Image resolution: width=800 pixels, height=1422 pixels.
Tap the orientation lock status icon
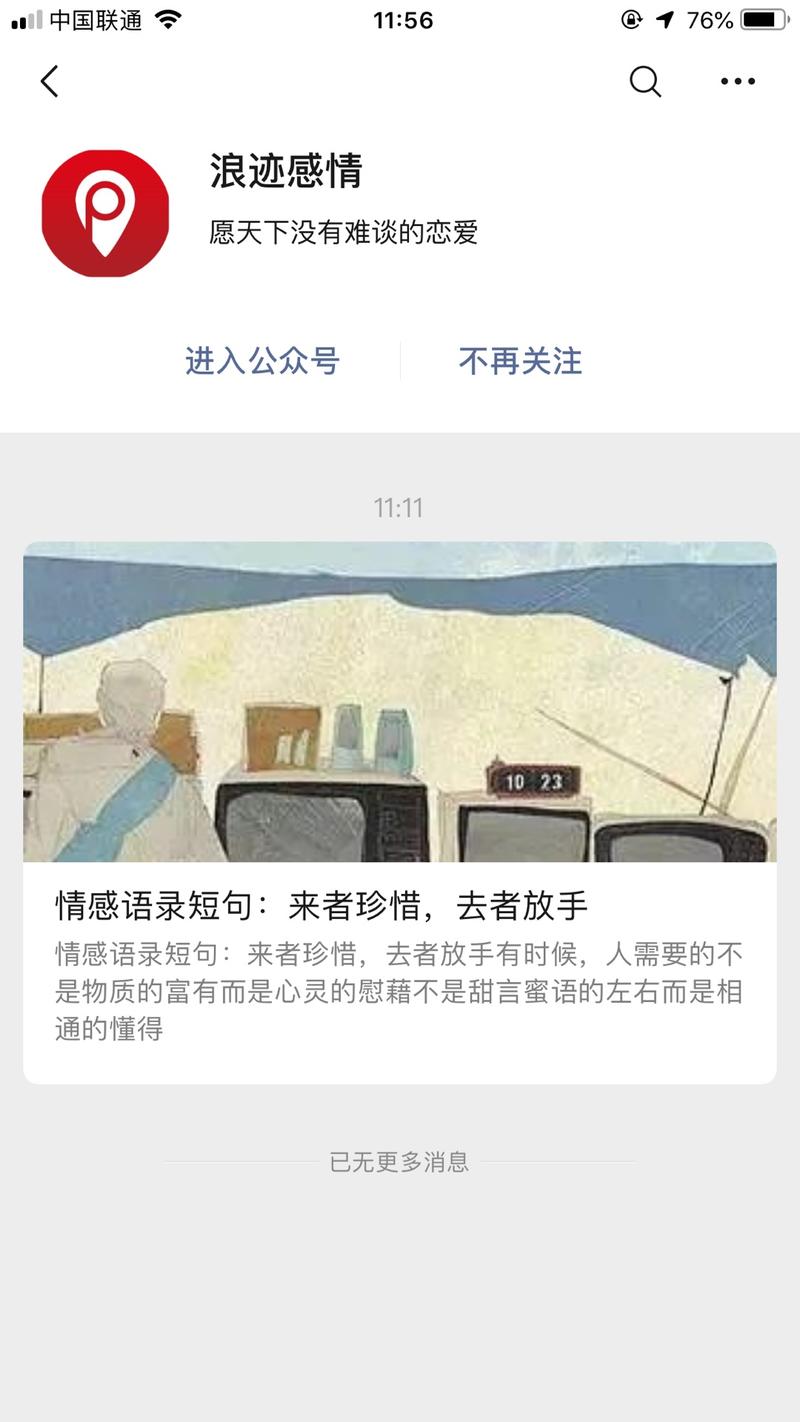tap(630, 17)
